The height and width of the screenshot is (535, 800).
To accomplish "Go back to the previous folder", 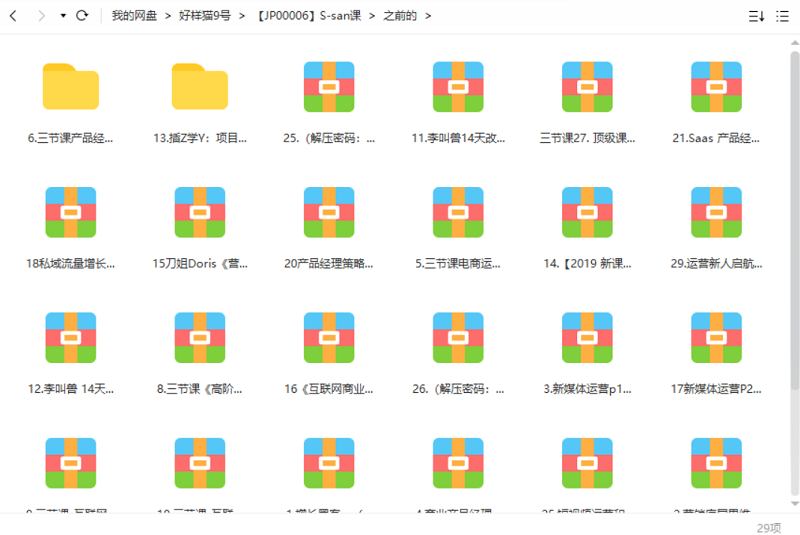I will pos(13,16).
